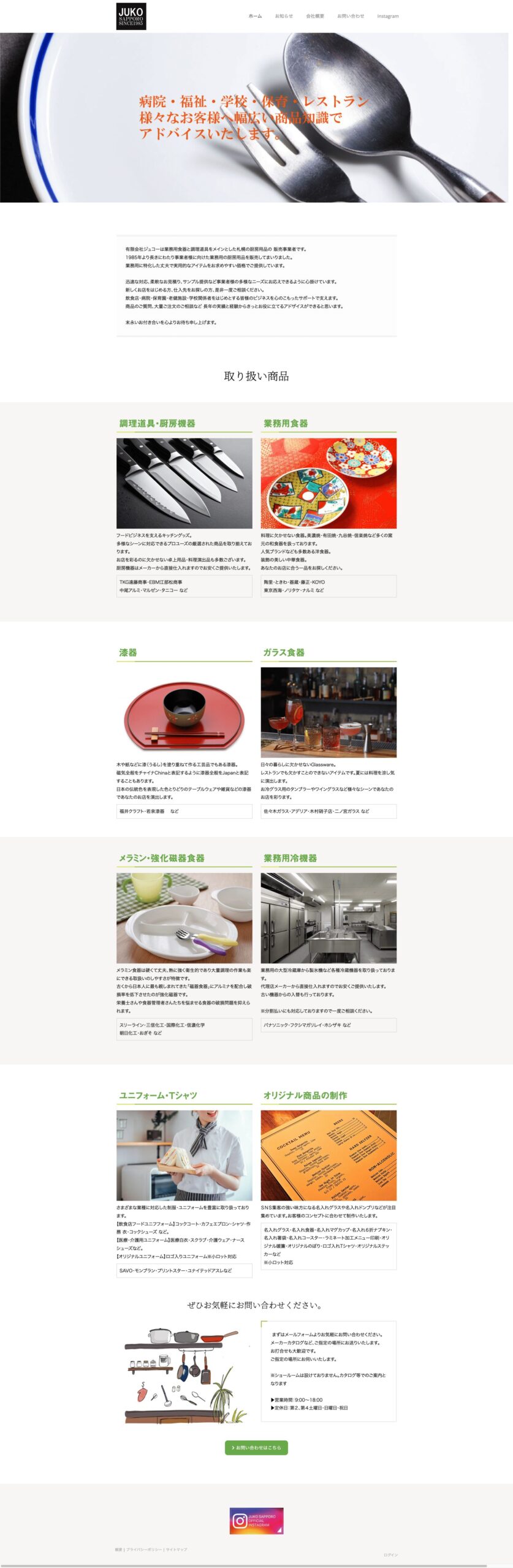The width and height of the screenshot is (513, 1568).
Task: Open the 概要 footer link
Action: pos(118,1549)
